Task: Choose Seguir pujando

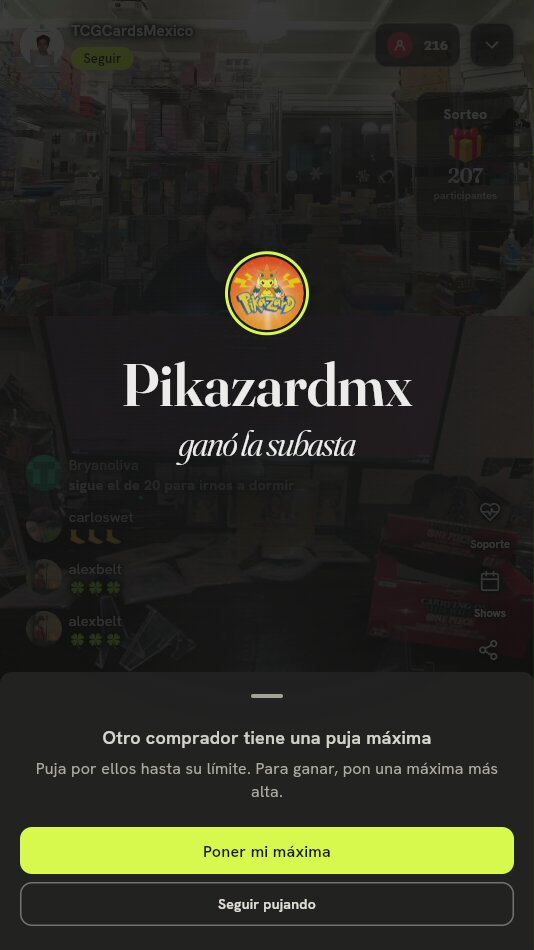Action: point(267,904)
